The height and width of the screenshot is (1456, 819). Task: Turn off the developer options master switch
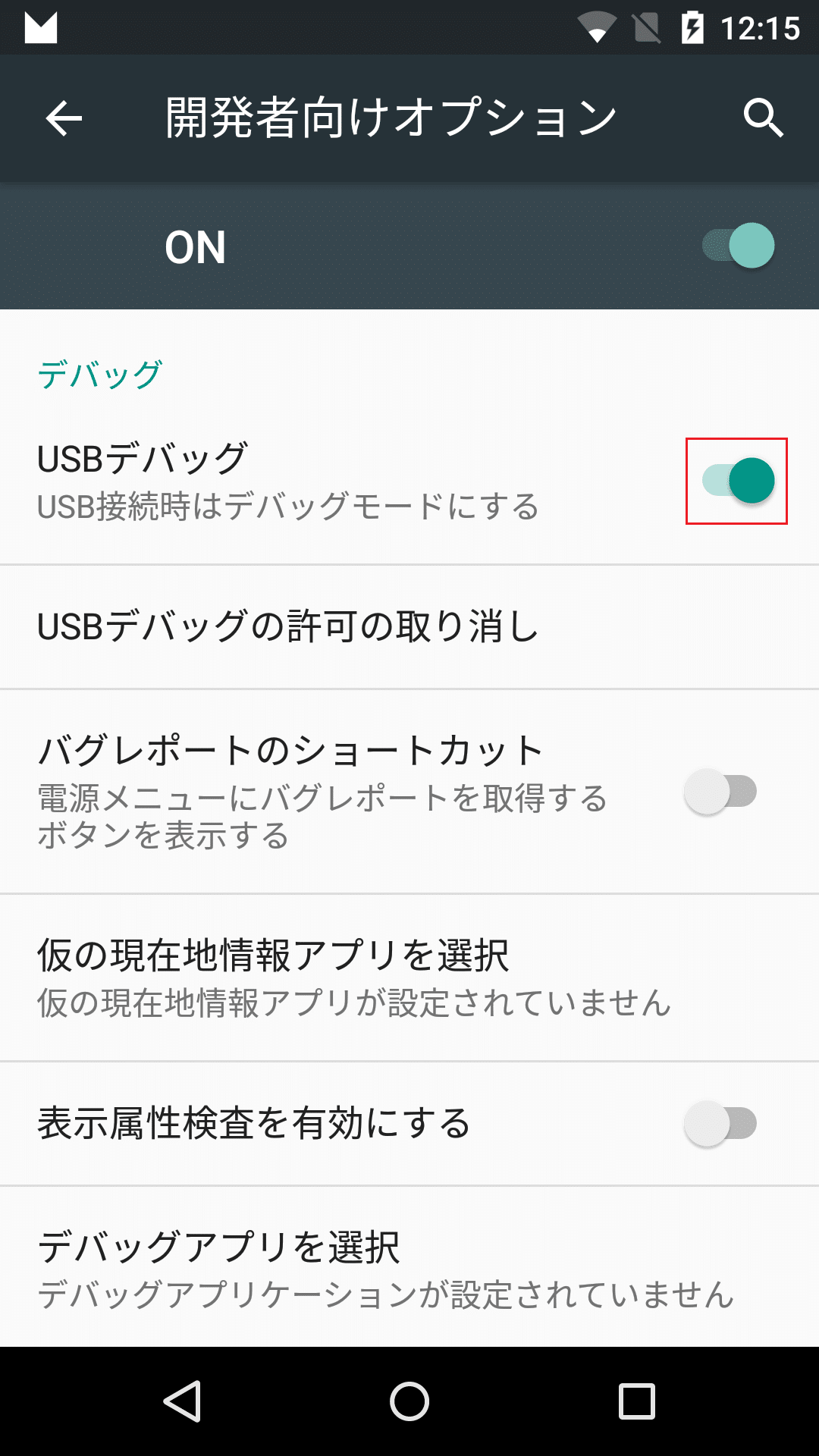(738, 246)
